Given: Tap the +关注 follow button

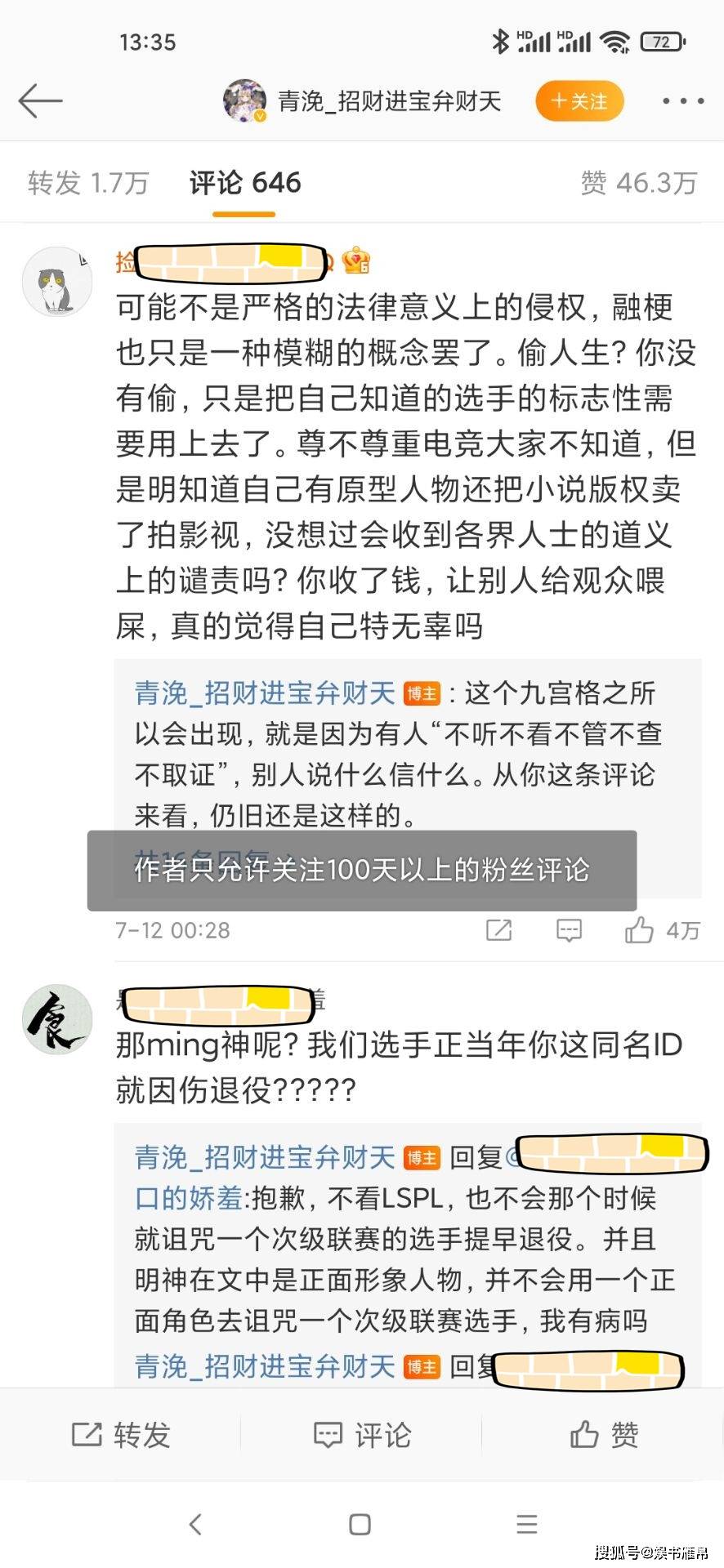Looking at the screenshot, I should click(579, 101).
